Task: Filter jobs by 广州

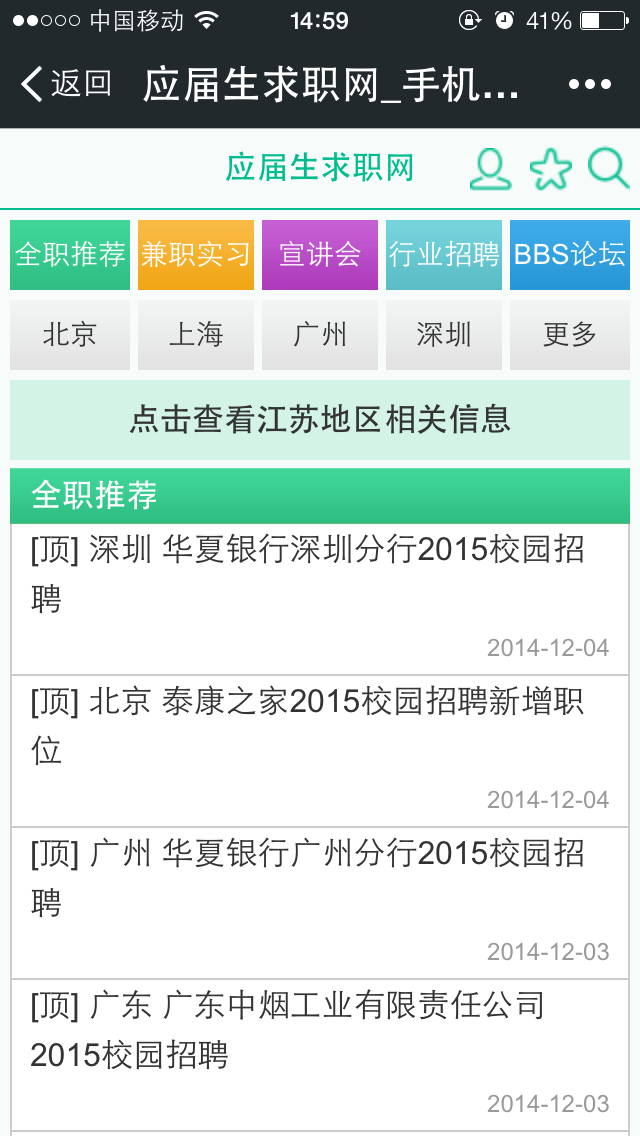Action: [x=320, y=335]
